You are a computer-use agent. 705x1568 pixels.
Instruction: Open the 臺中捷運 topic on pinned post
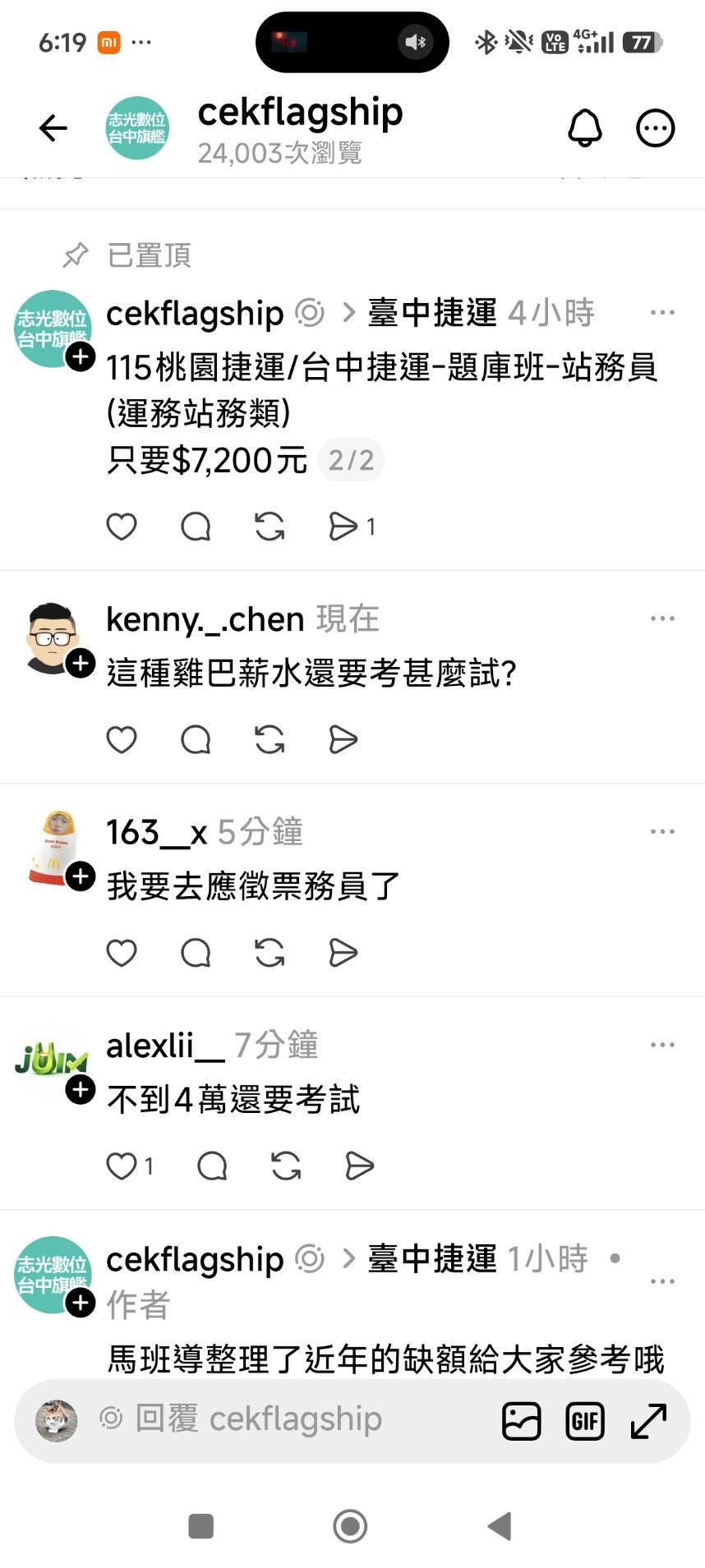point(432,313)
